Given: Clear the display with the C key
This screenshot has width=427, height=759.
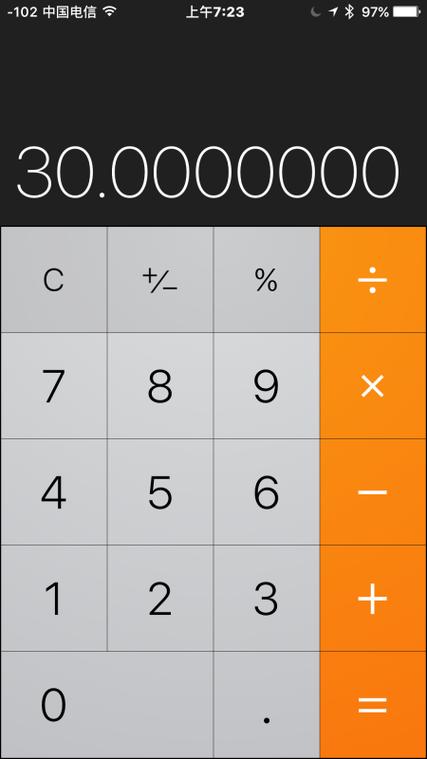Looking at the screenshot, I should point(54,280).
